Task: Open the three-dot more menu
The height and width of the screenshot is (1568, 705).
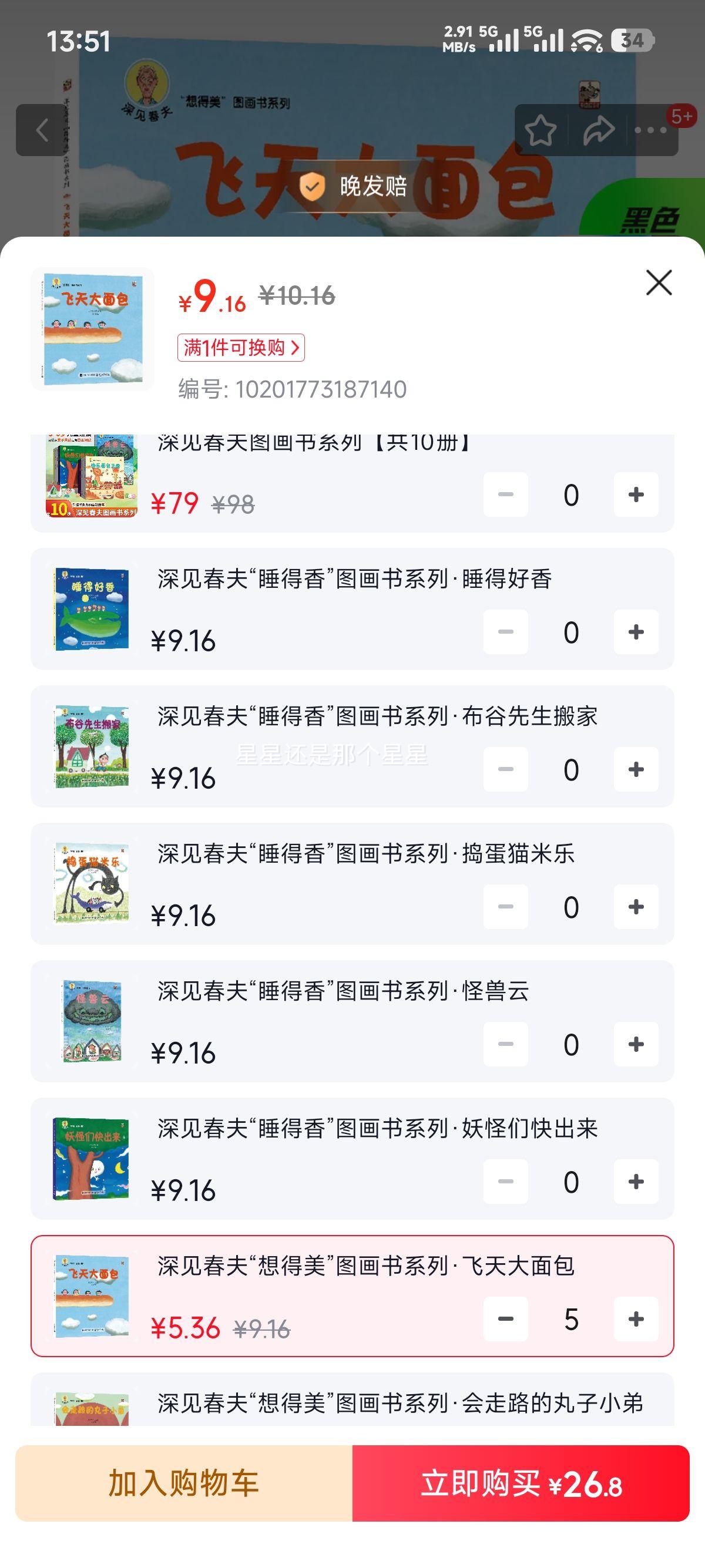Action: [x=650, y=130]
